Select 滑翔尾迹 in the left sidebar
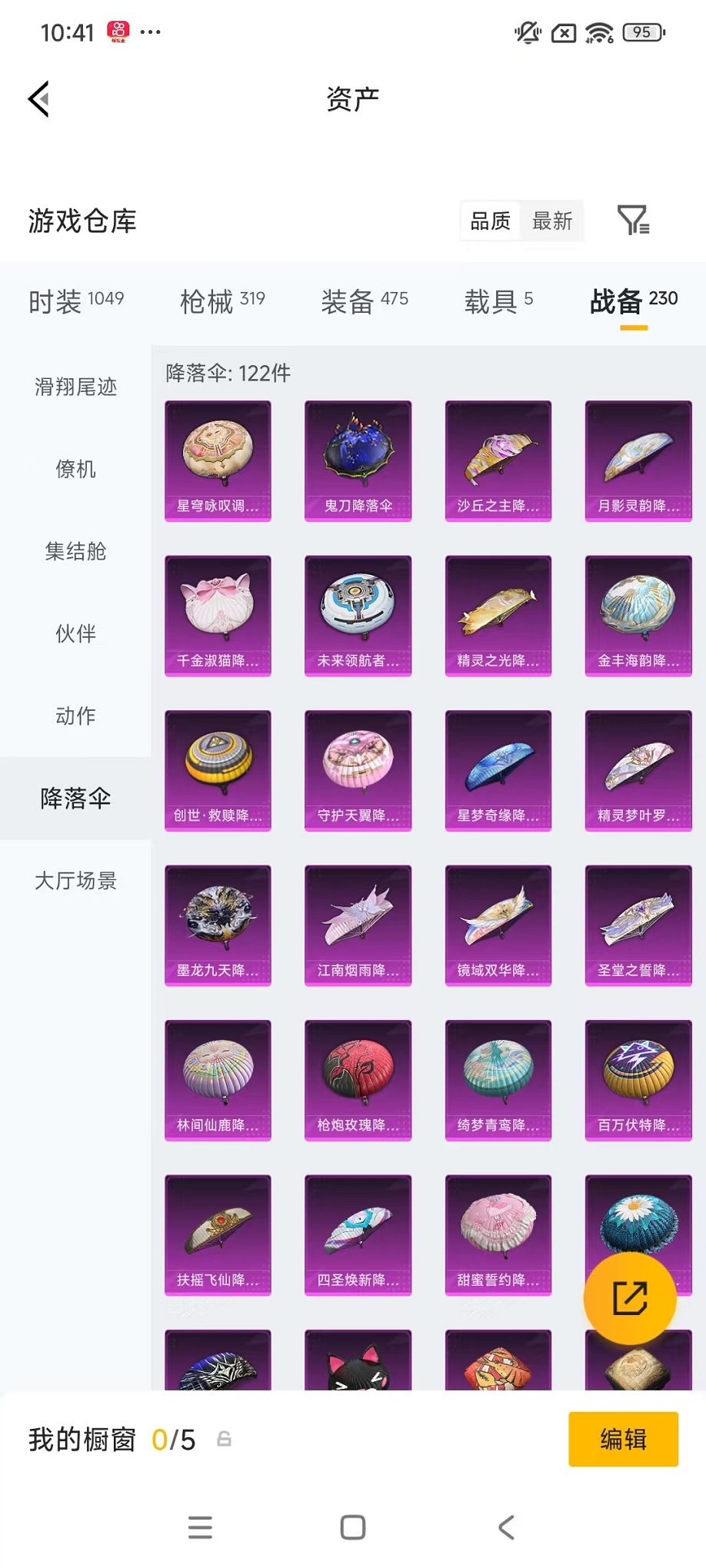 [x=75, y=388]
